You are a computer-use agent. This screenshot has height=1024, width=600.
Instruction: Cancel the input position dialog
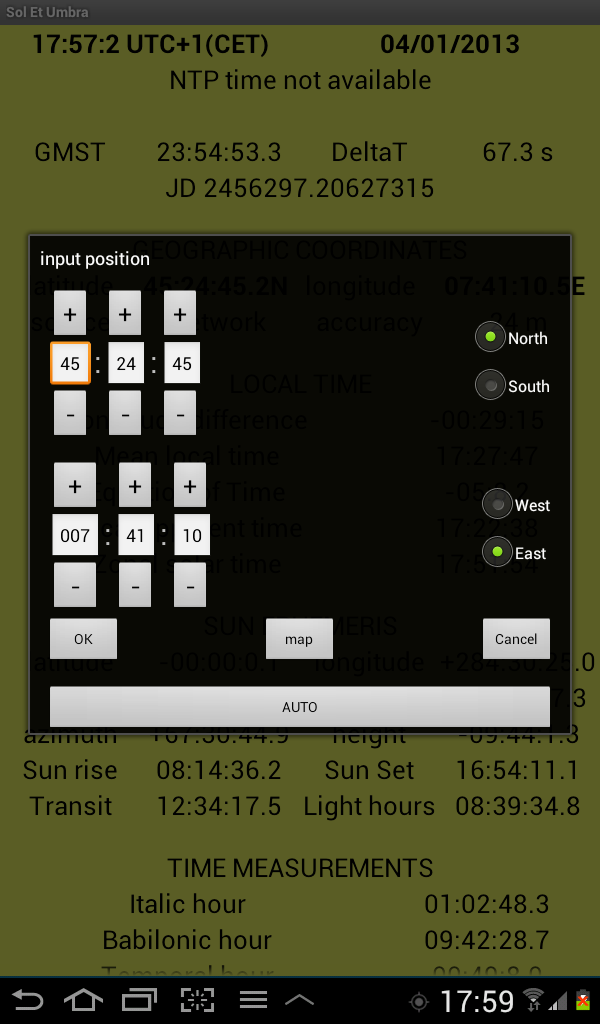pyautogui.click(x=516, y=639)
